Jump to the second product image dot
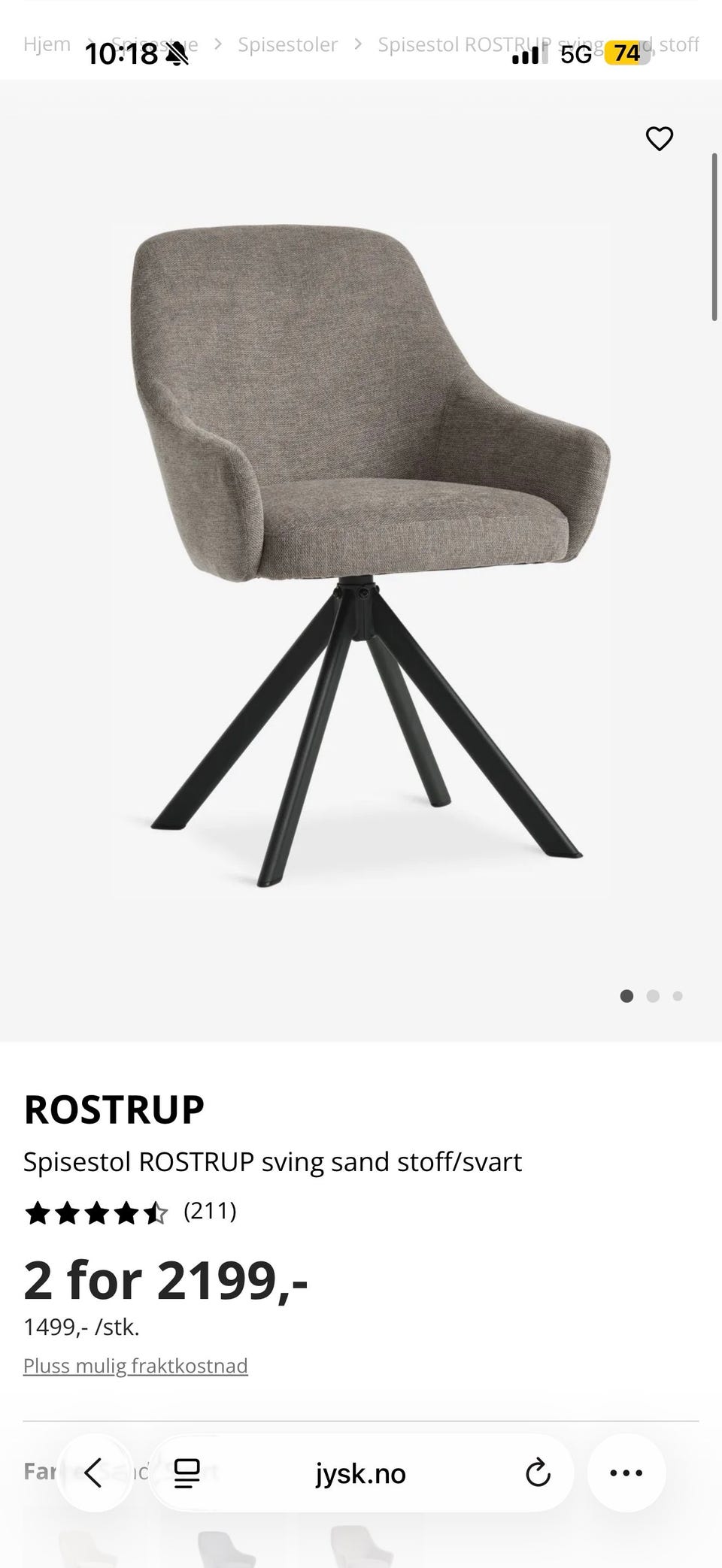This screenshot has height=1568, width=722. [653, 996]
